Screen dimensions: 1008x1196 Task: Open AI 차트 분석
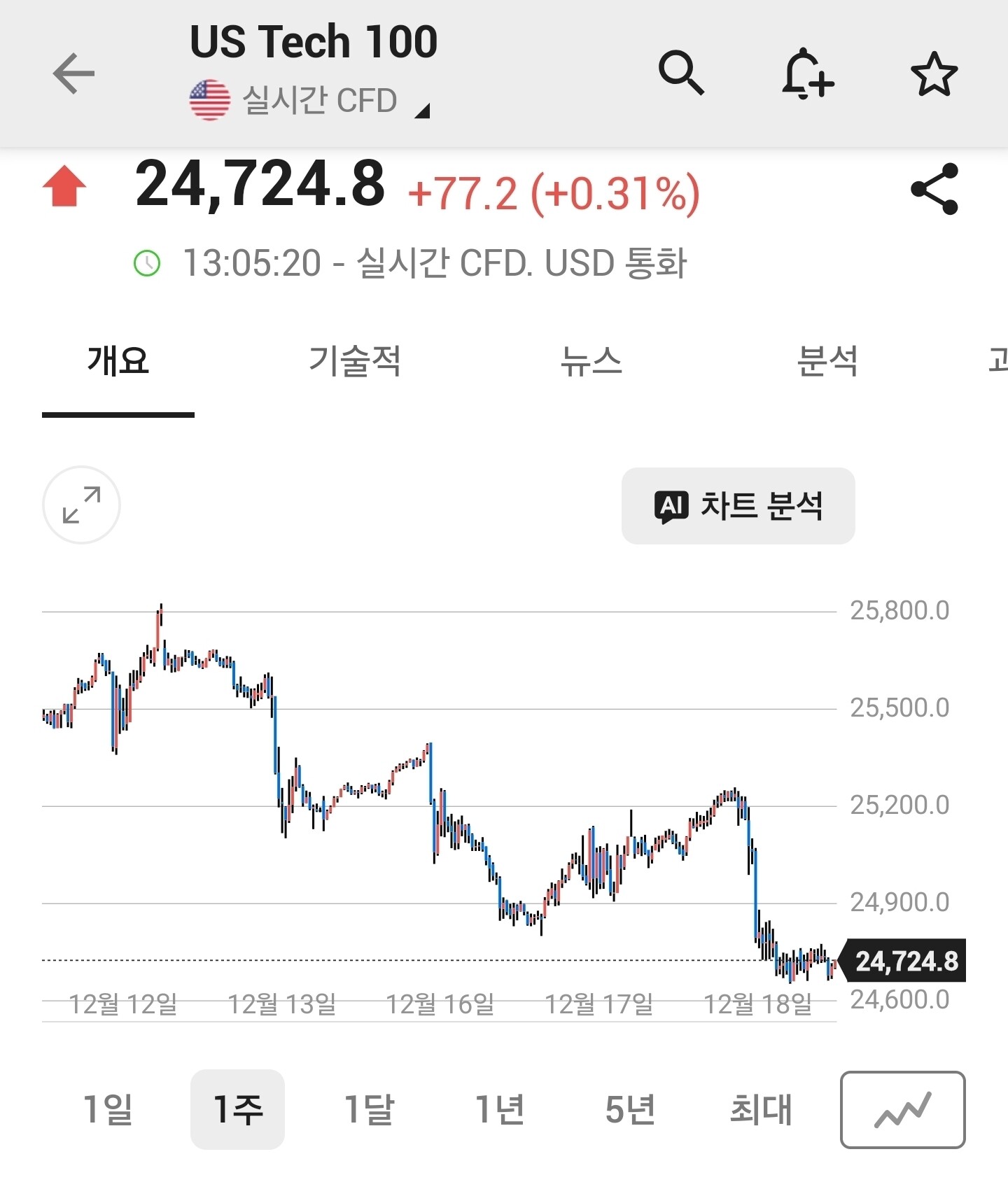pyautogui.click(x=738, y=505)
